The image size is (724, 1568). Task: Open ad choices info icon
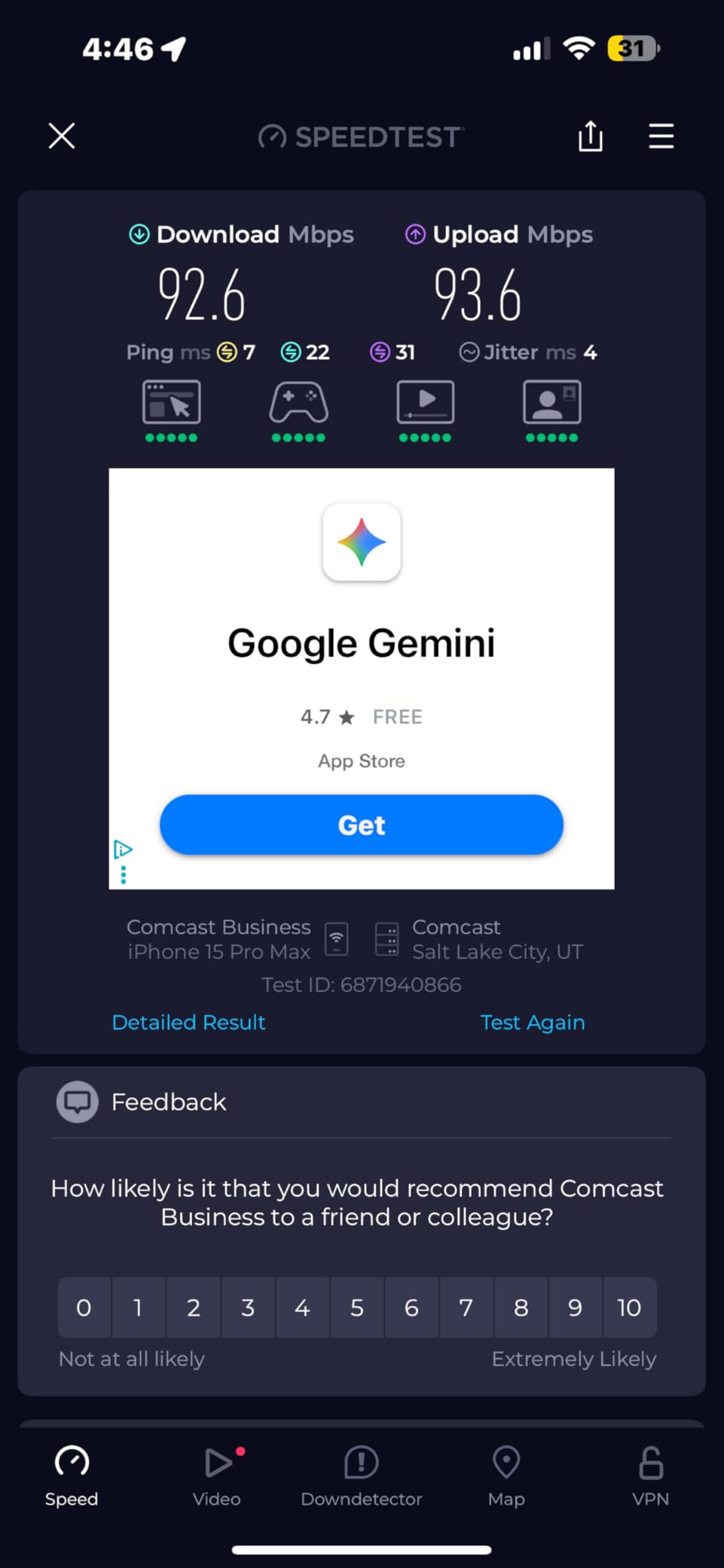coord(123,850)
